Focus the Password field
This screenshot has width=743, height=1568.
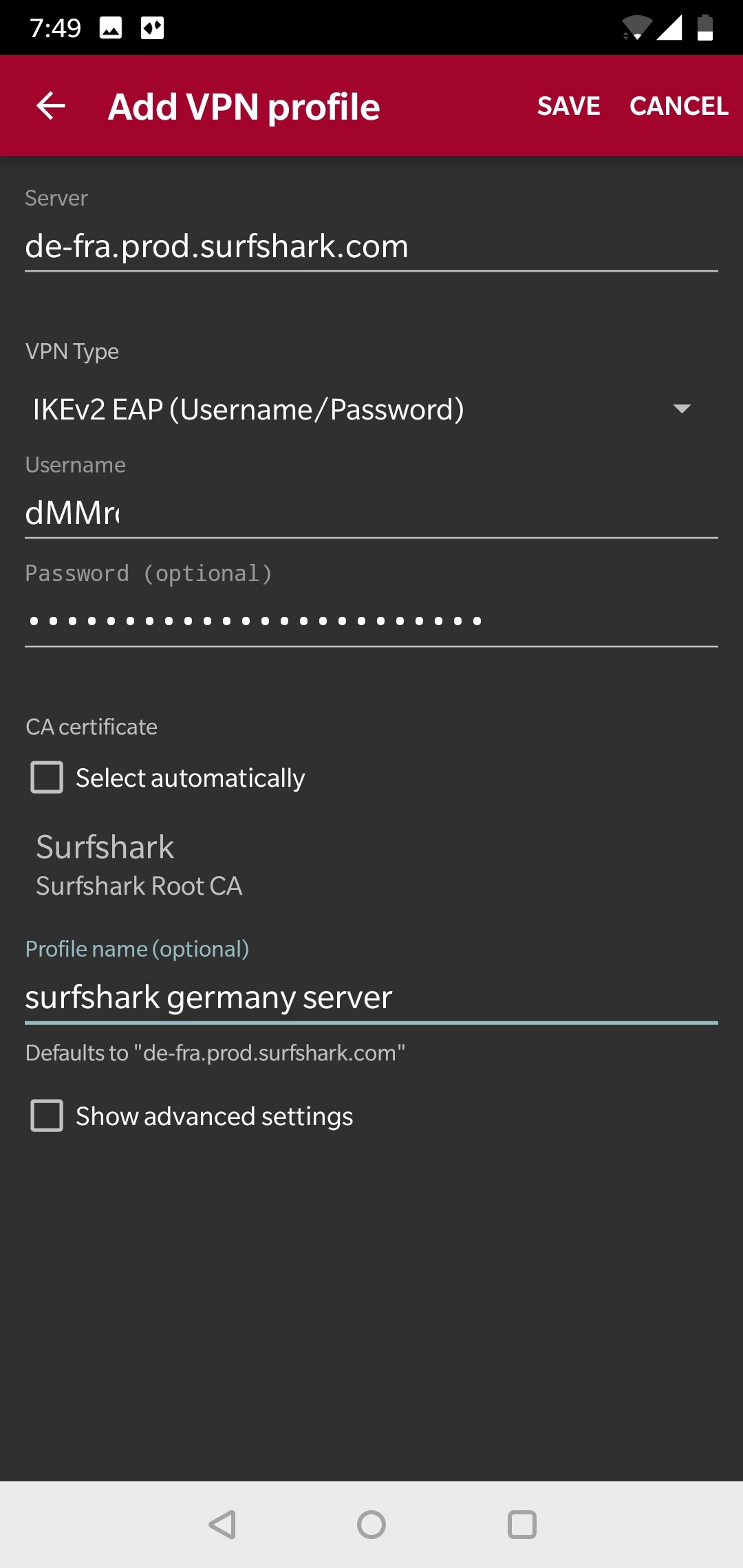[371, 621]
